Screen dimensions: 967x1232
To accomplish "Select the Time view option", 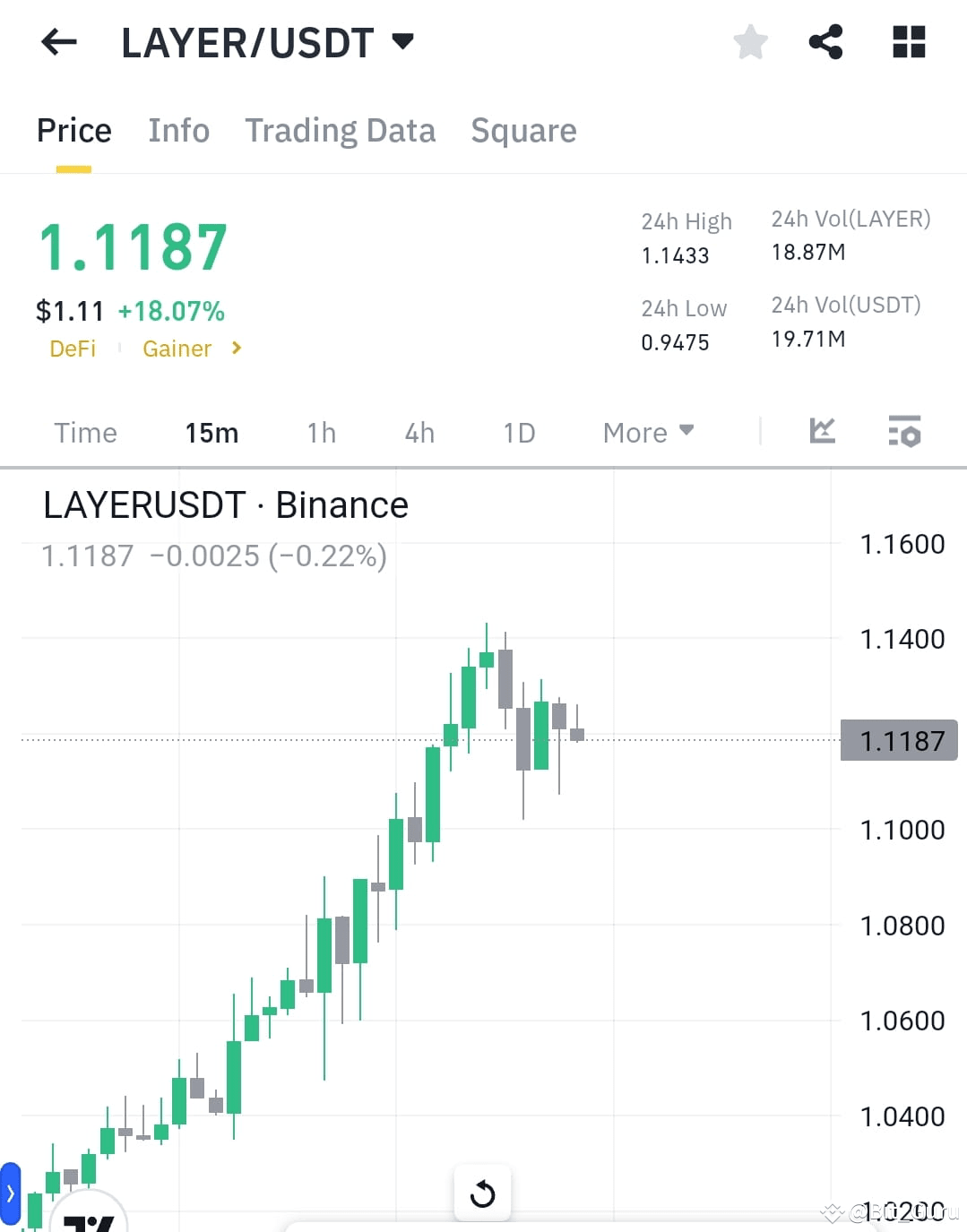I will (85, 433).
